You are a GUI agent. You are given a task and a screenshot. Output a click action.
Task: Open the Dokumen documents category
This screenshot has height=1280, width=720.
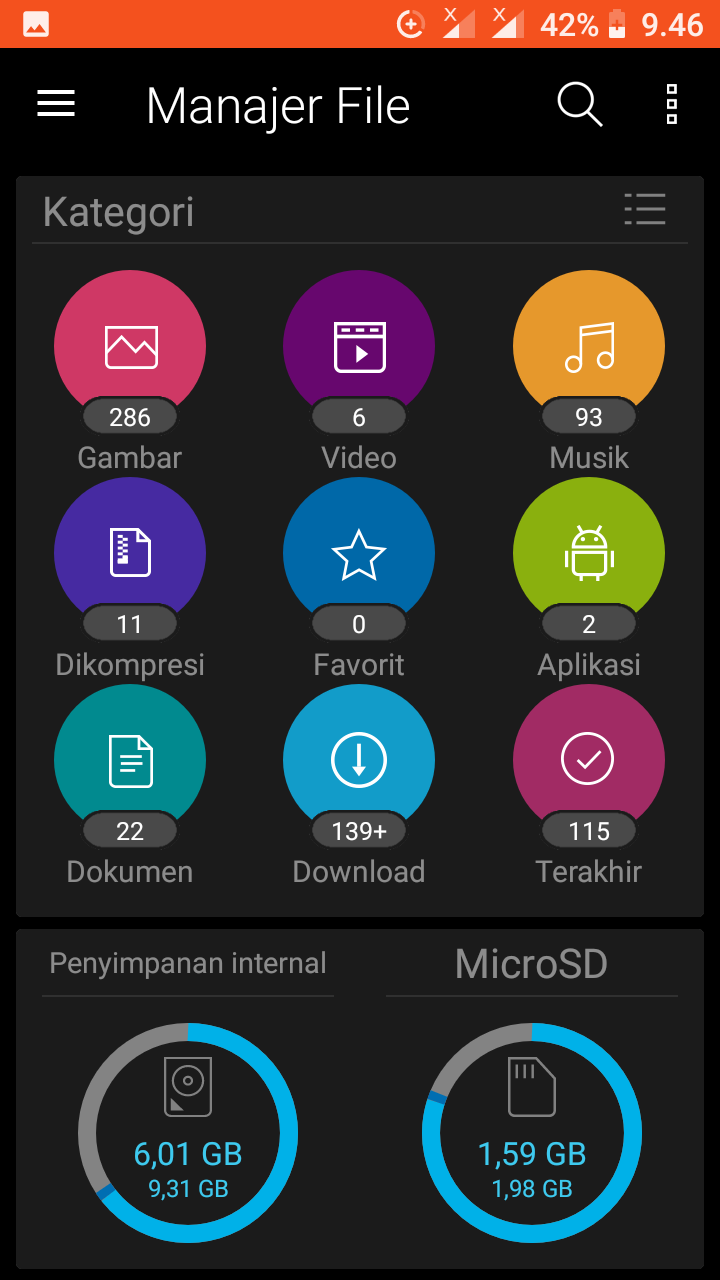[x=129, y=759]
